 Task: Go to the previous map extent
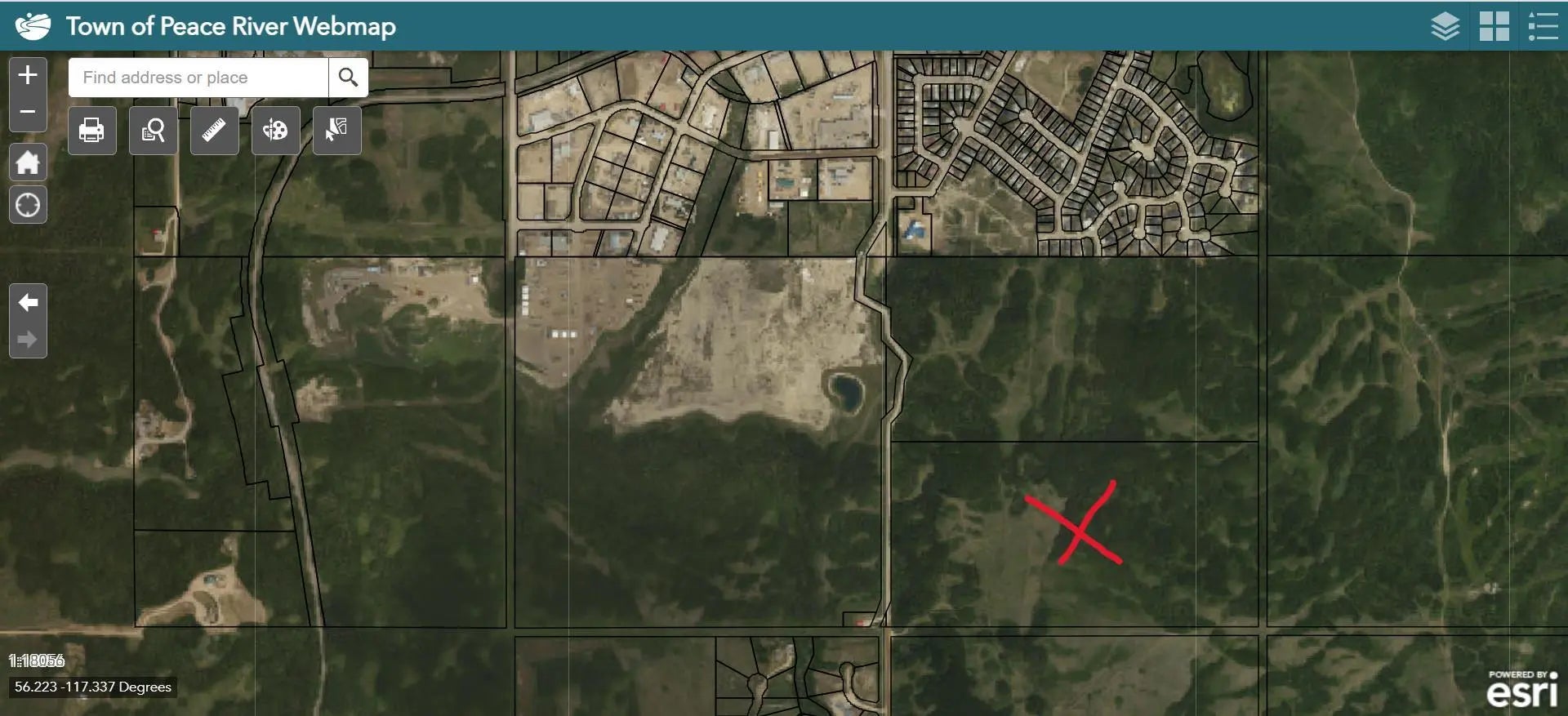[28, 303]
